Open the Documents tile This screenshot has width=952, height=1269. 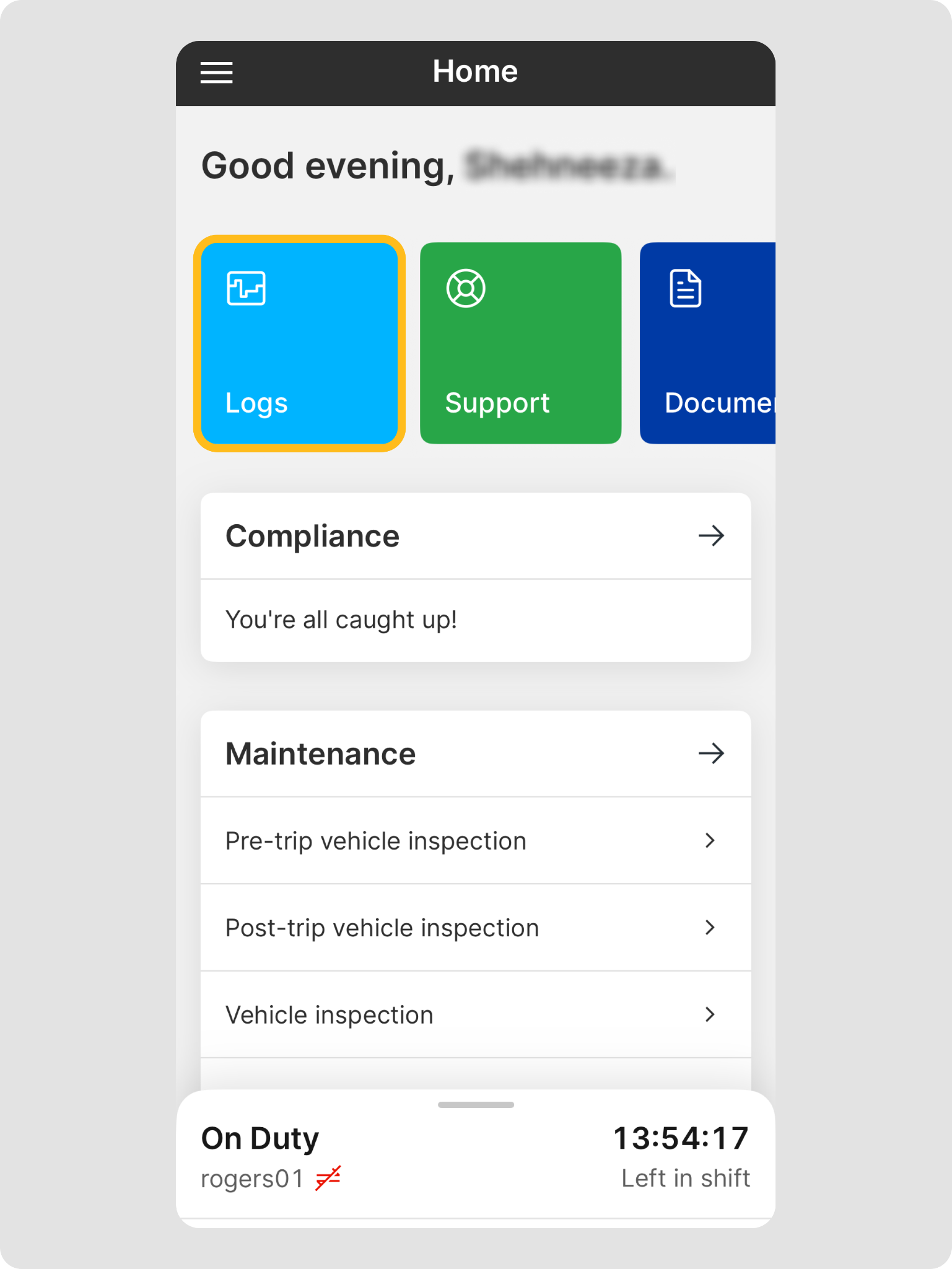707,343
